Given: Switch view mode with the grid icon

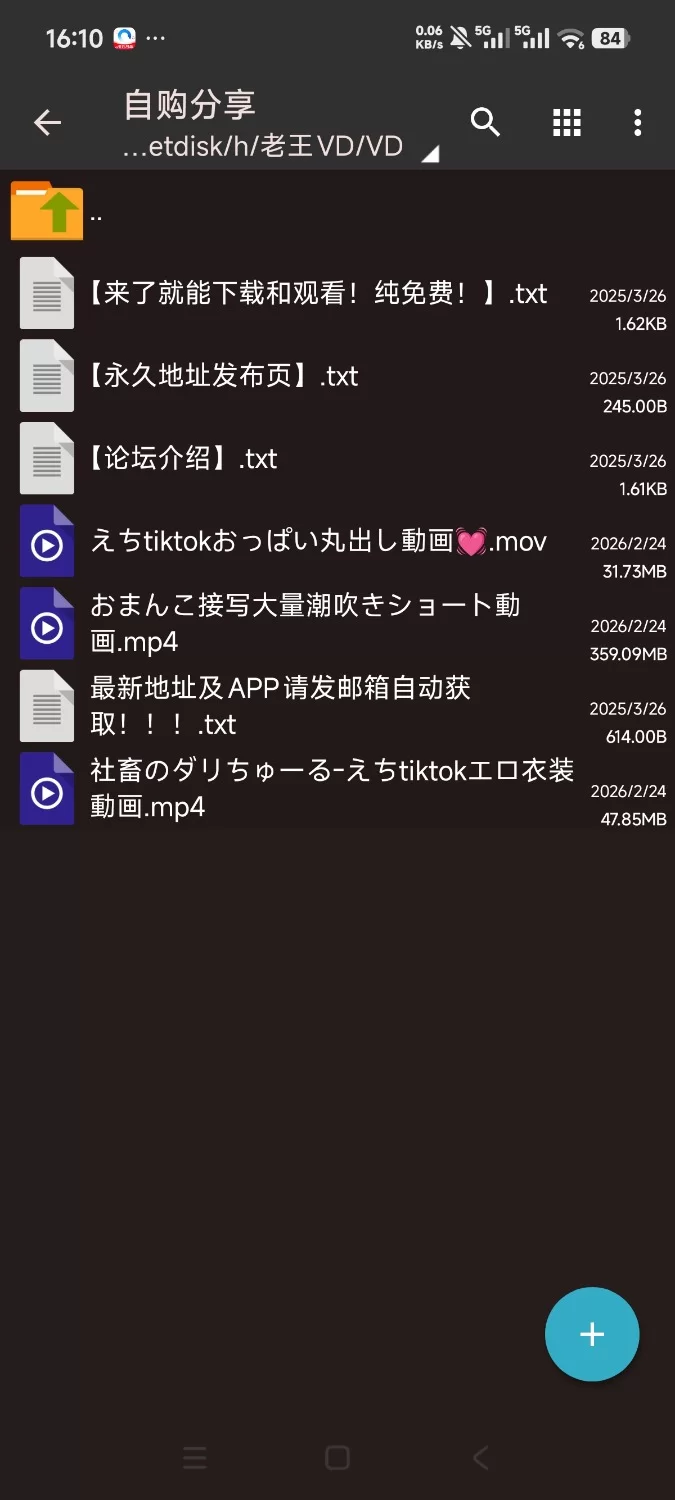Looking at the screenshot, I should 567,123.
